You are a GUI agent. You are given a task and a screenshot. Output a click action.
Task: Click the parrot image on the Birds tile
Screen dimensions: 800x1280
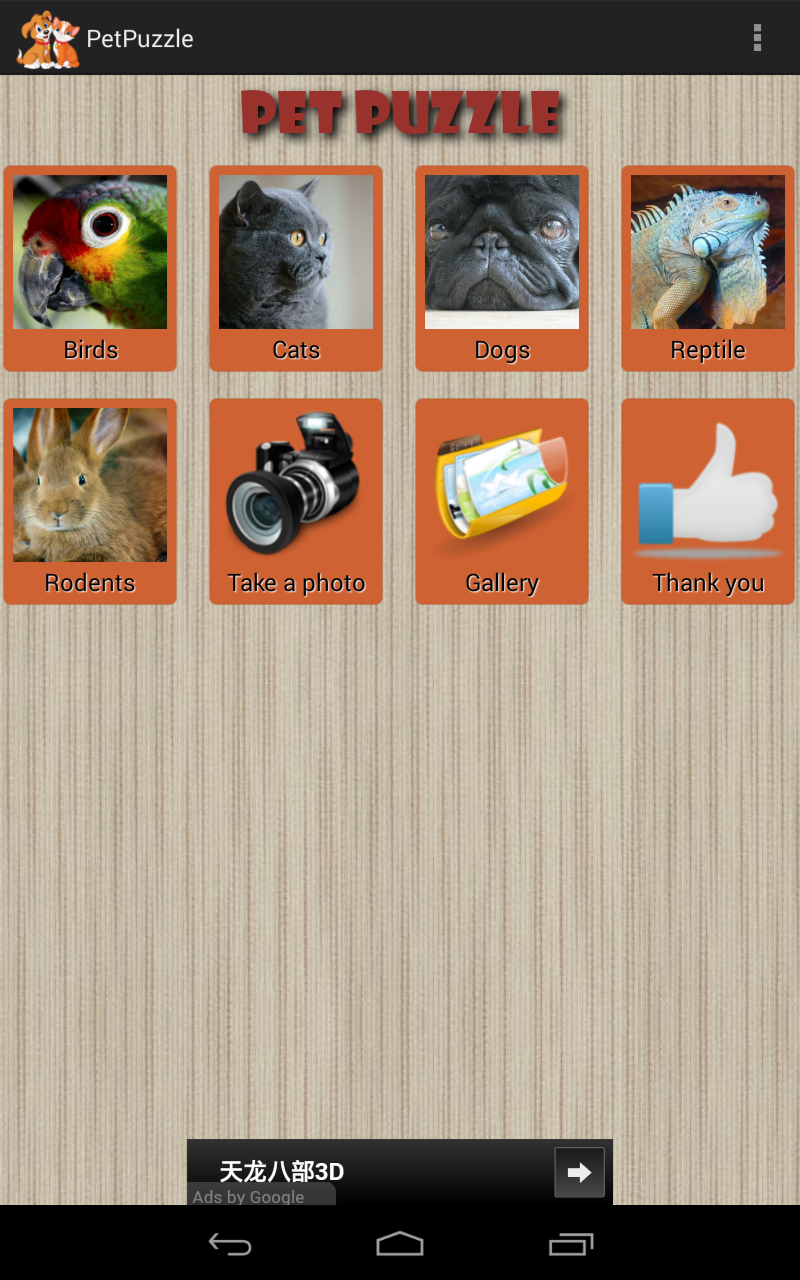tap(90, 250)
